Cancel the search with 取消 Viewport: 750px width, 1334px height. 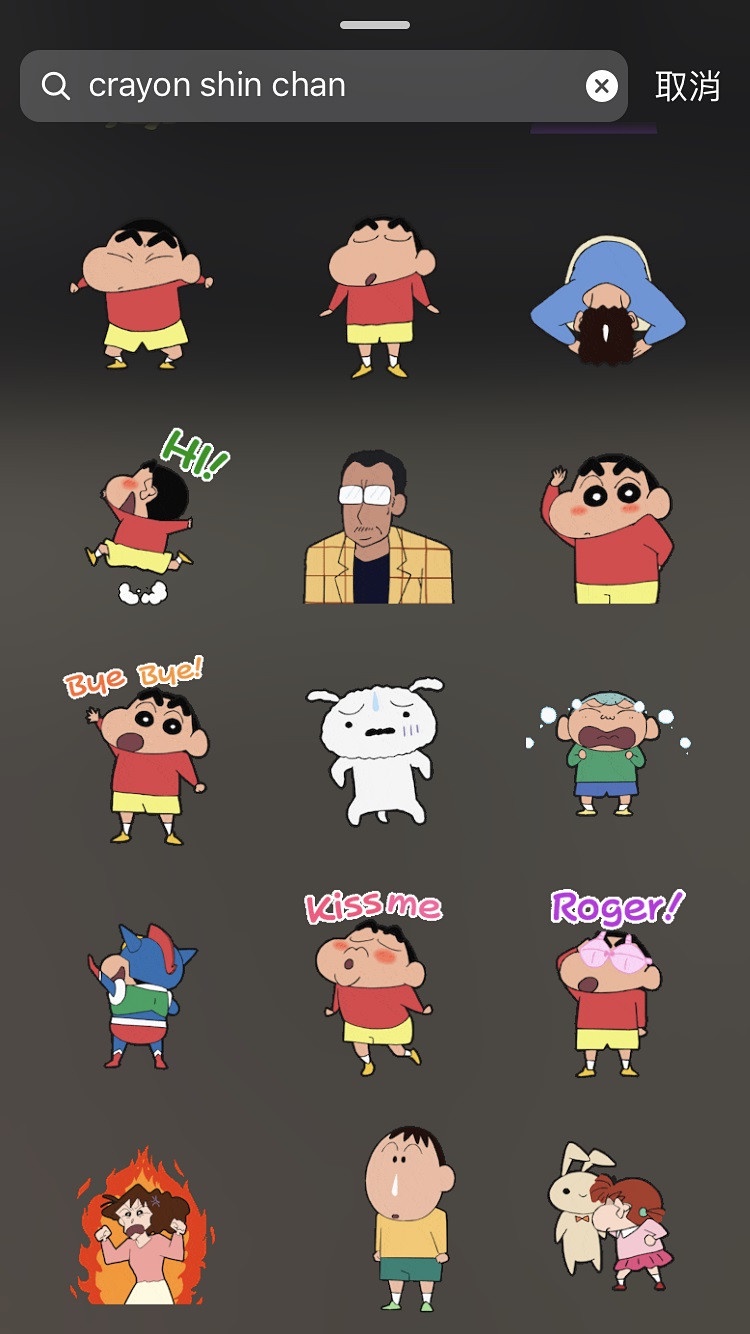[x=687, y=86]
